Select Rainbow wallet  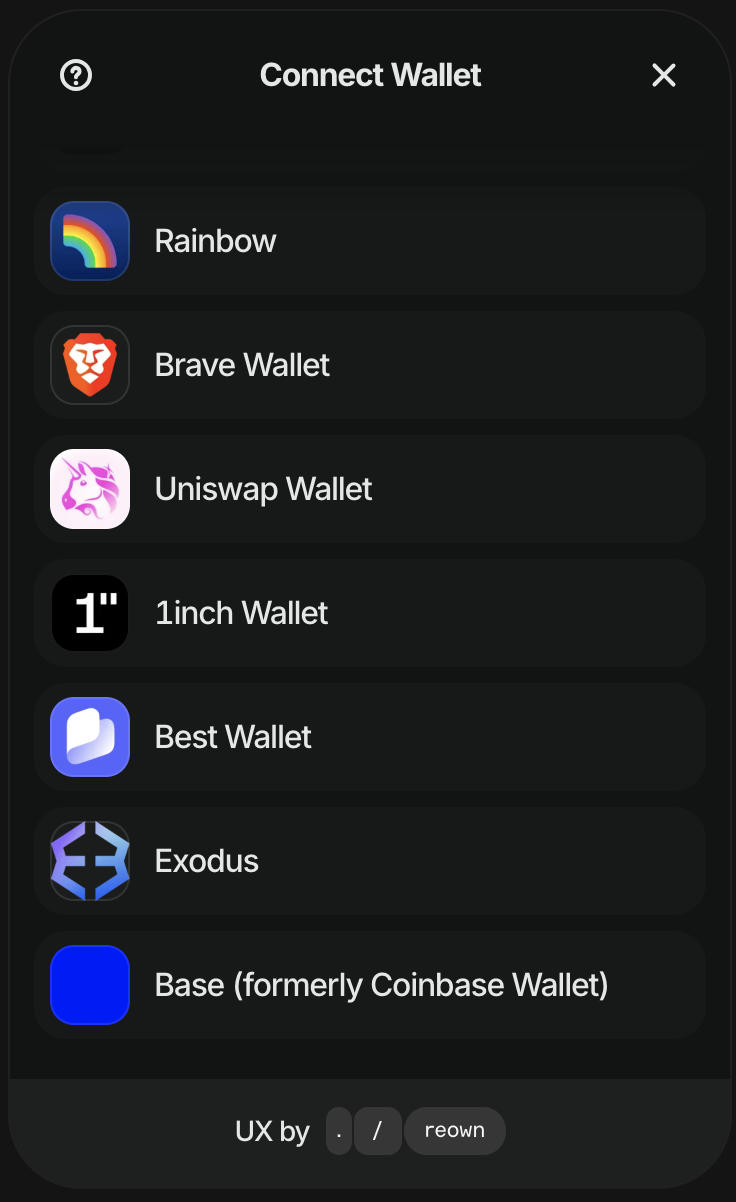(x=369, y=241)
